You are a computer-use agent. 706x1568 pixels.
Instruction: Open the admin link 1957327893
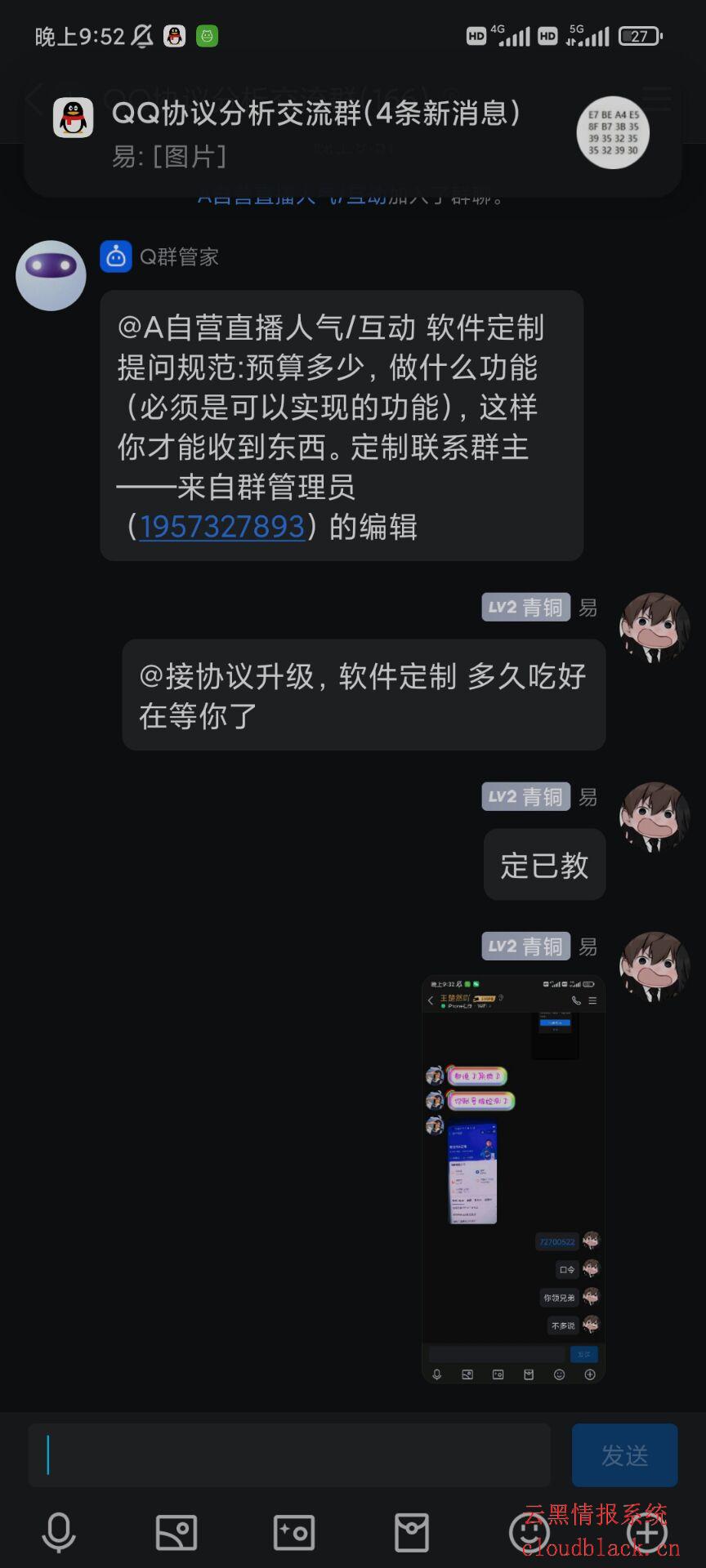[221, 527]
